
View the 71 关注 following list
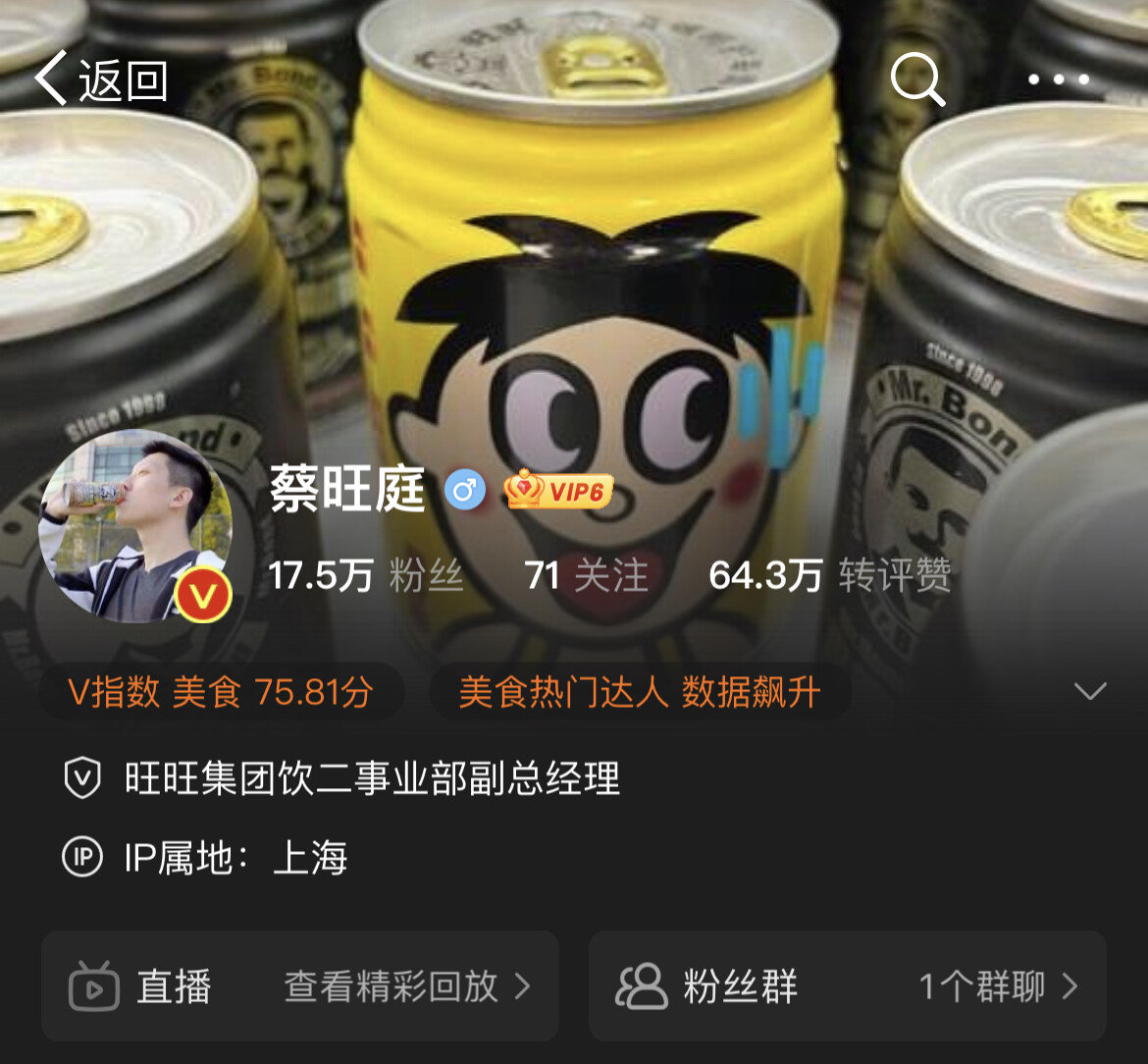point(586,575)
